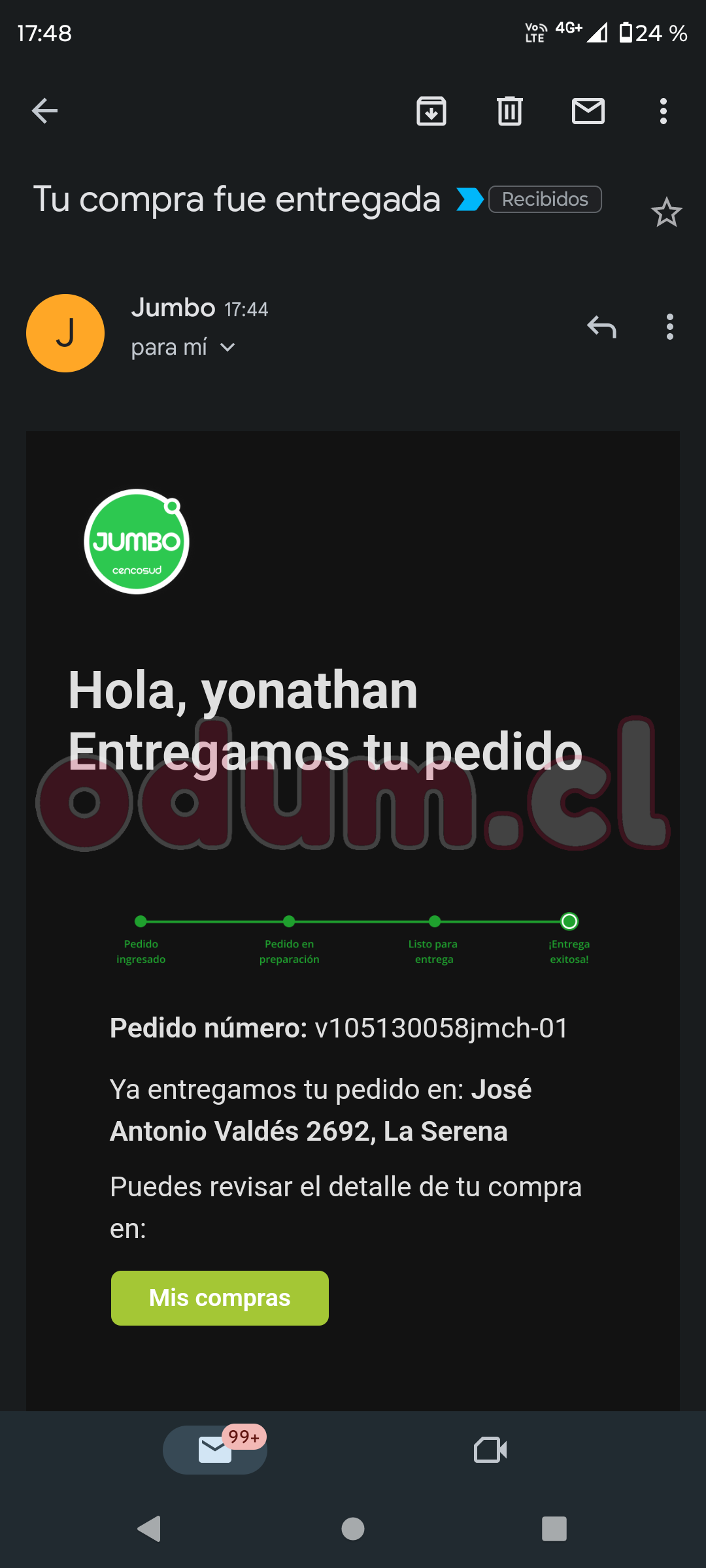Reply to Jumbo's message
The image size is (706, 1568).
pos(601,327)
